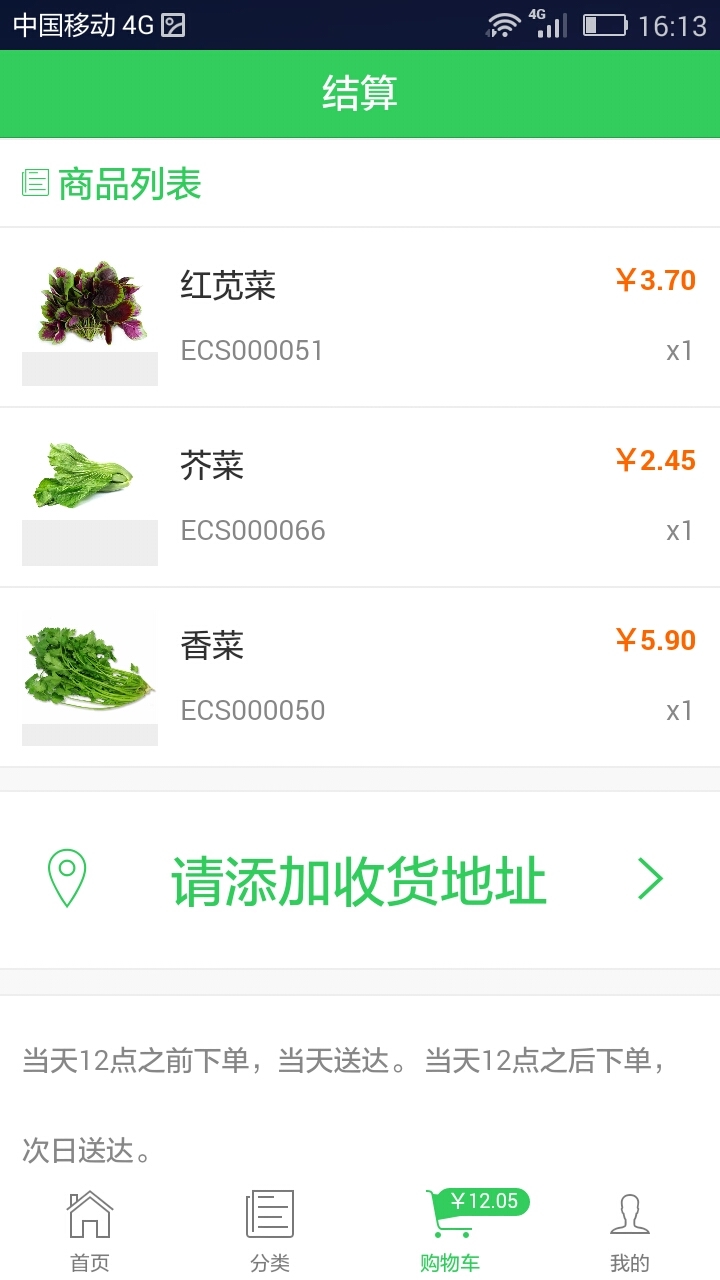Screen dimensions: 720x1280
Task: Add a delivery address via 请添加收货地址
Action: [x=360, y=880]
